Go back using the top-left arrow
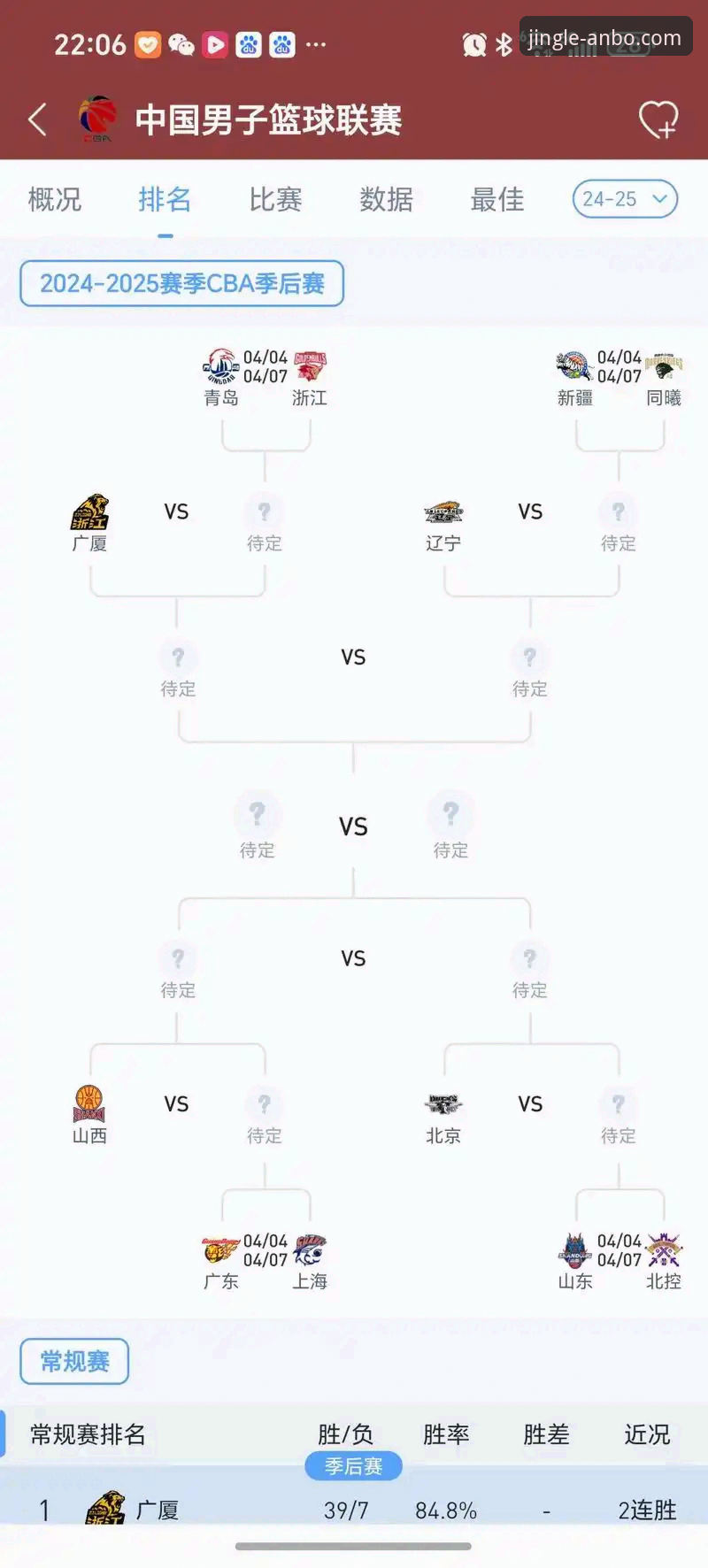The height and width of the screenshot is (1568, 708). [x=37, y=119]
